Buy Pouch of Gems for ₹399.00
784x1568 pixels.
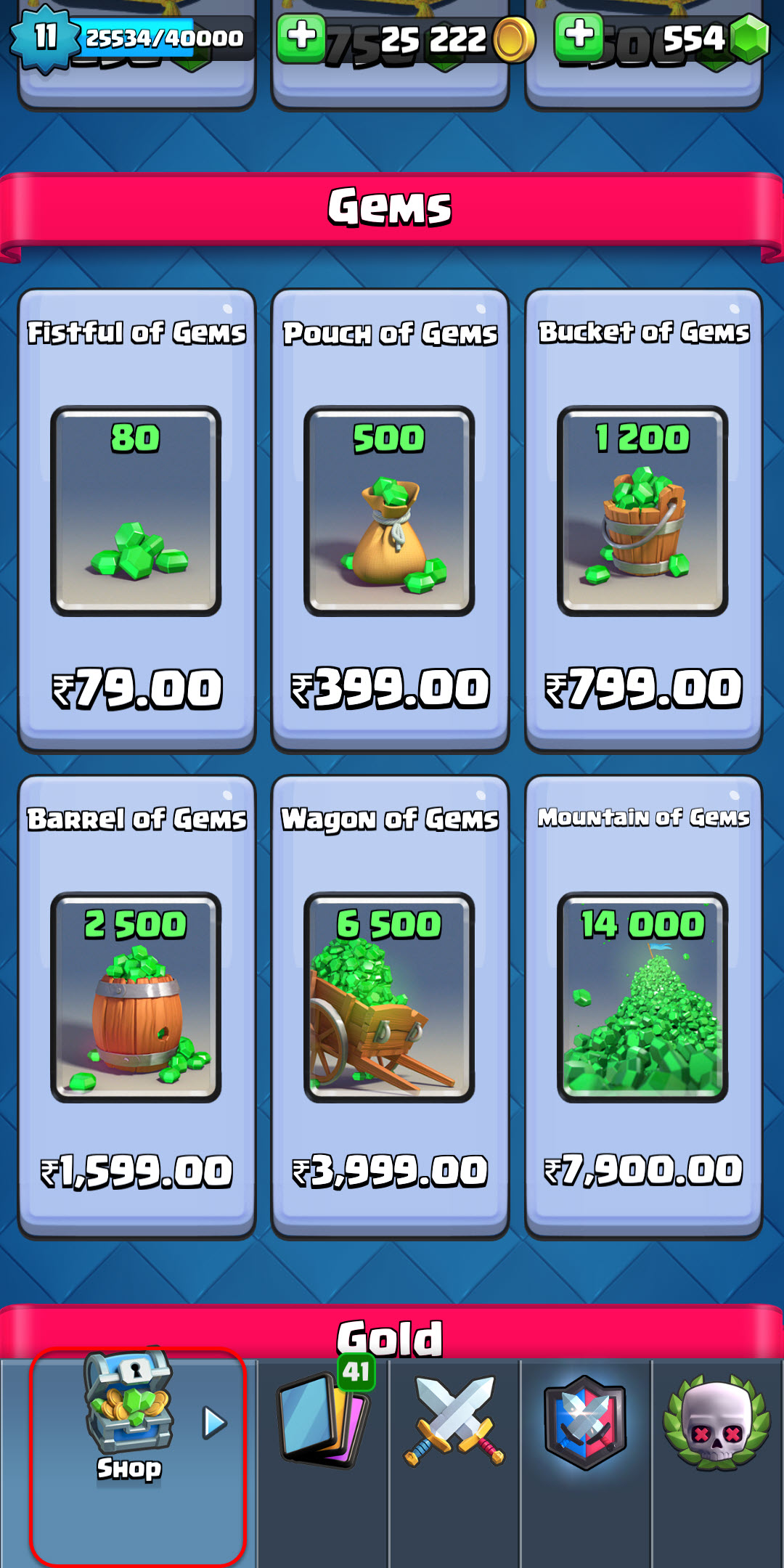click(390, 520)
